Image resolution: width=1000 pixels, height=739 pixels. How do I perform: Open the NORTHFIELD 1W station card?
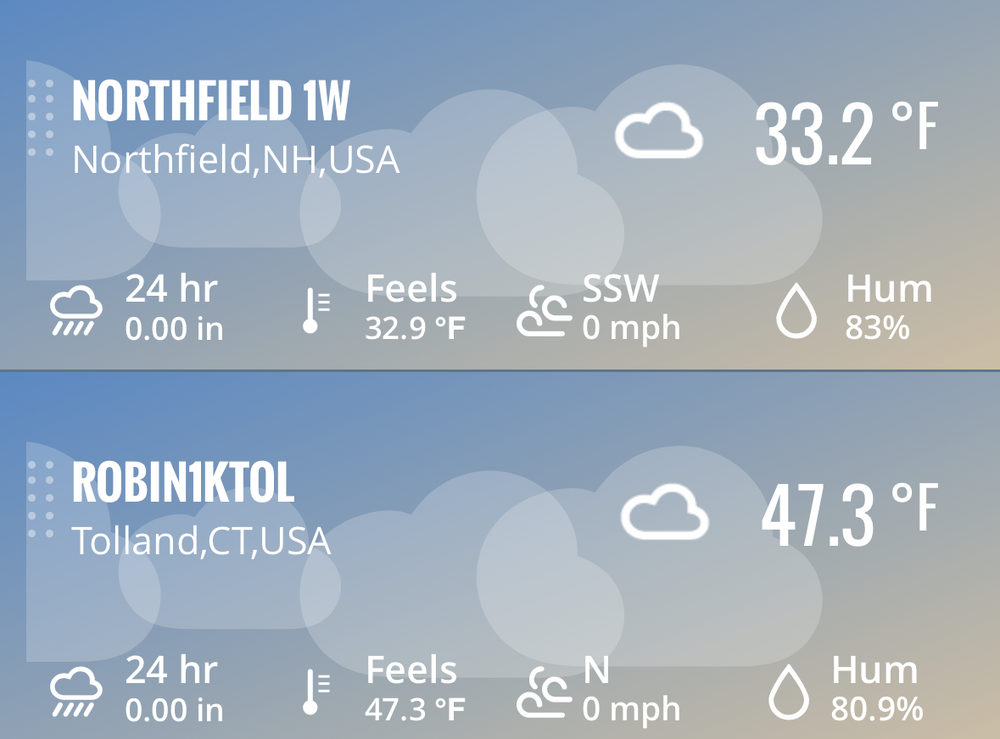pyautogui.click(x=211, y=102)
